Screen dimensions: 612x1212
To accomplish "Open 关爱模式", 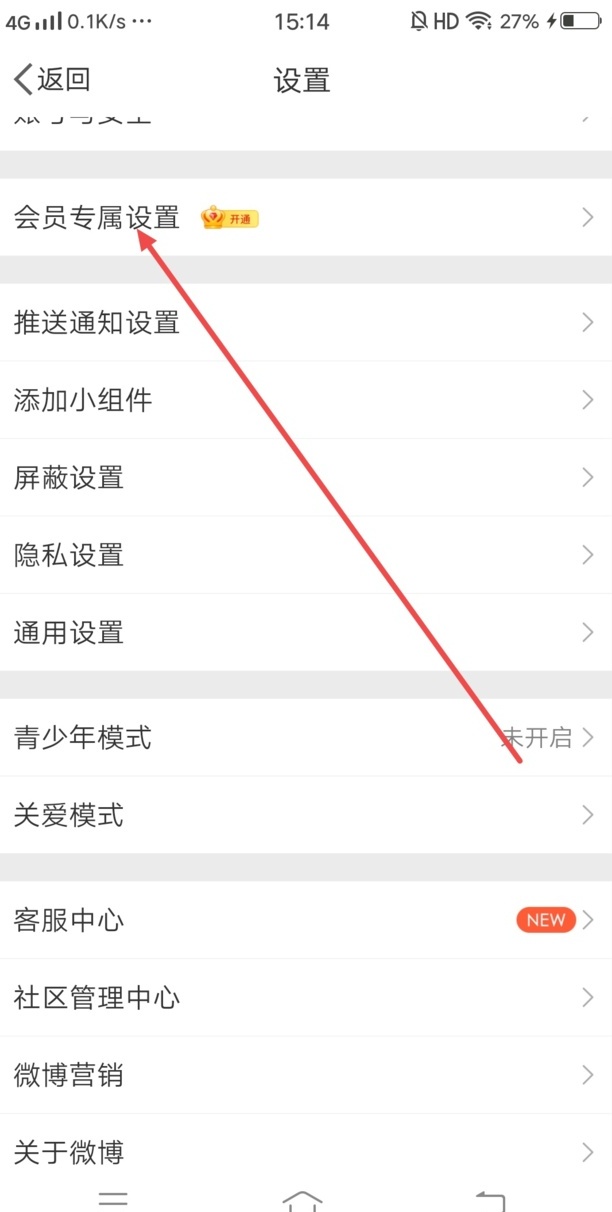I will (300, 815).
